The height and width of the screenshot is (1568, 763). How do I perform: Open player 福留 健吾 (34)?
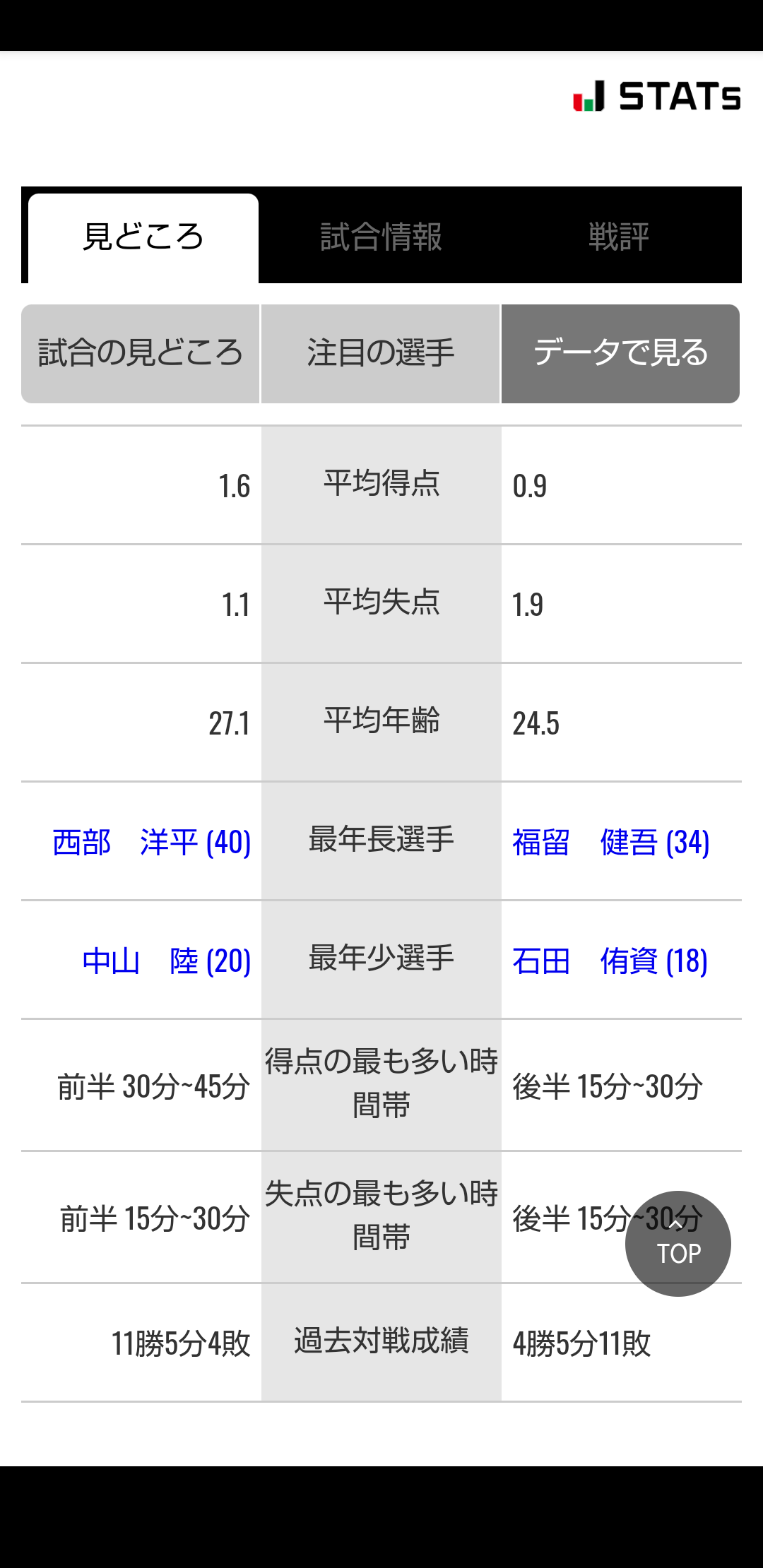coord(611,842)
